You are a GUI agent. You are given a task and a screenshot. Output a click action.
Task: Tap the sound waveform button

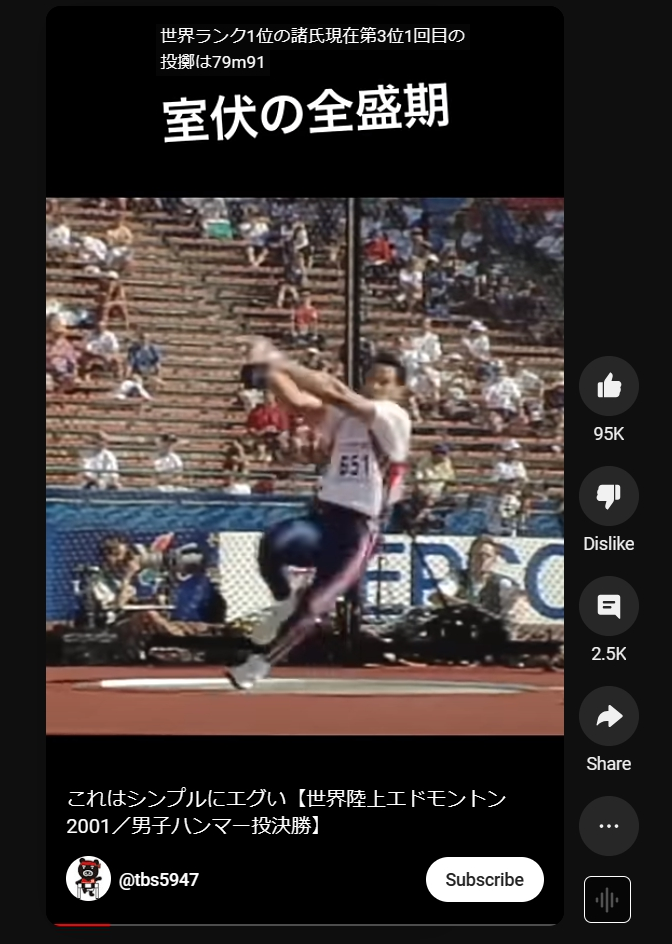click(x=607, y=899)
